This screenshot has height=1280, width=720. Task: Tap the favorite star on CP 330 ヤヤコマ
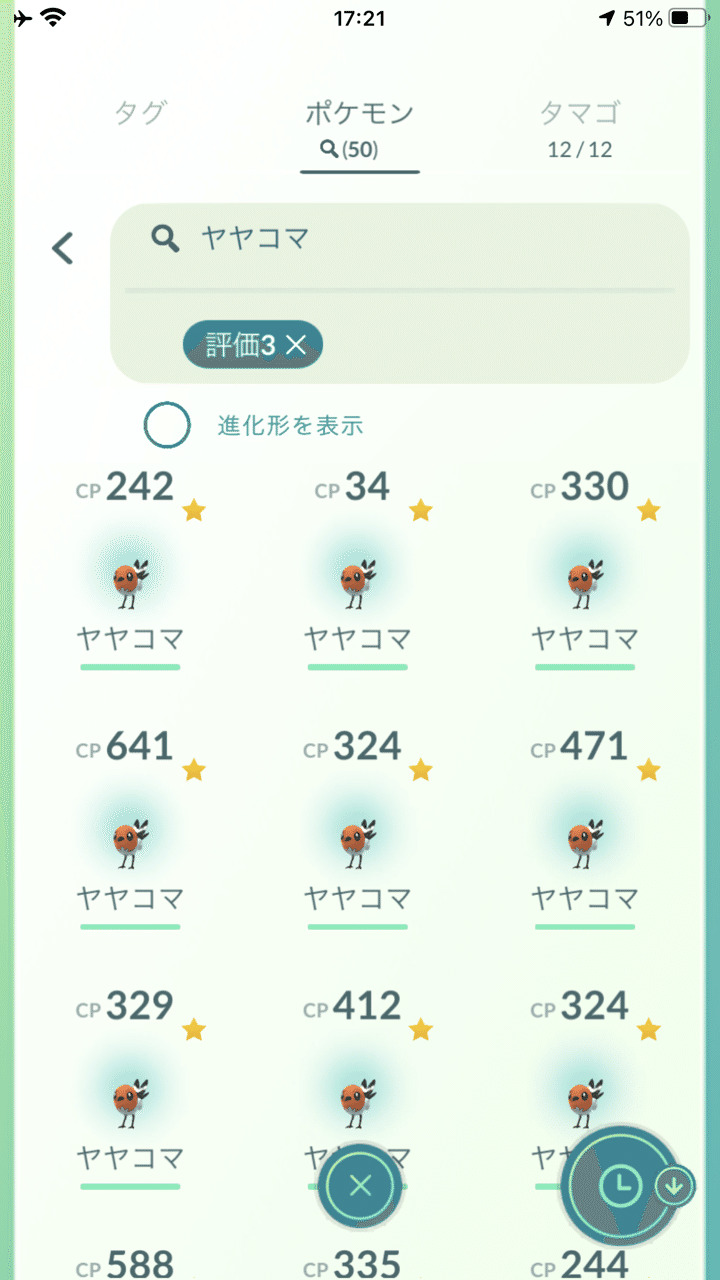(x=649, y=511)
